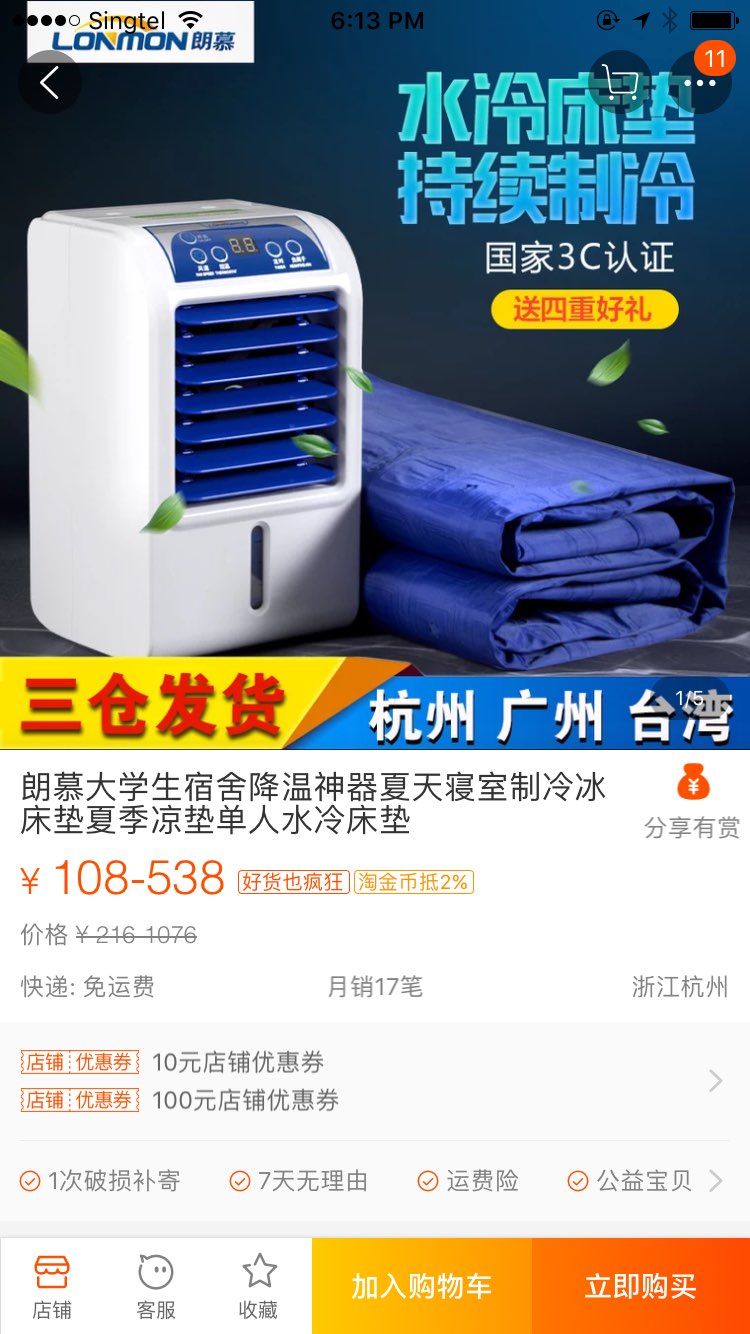Go back to the previous page
The width and height of the screenshot is (750, 1334).
tap(49, 82)
